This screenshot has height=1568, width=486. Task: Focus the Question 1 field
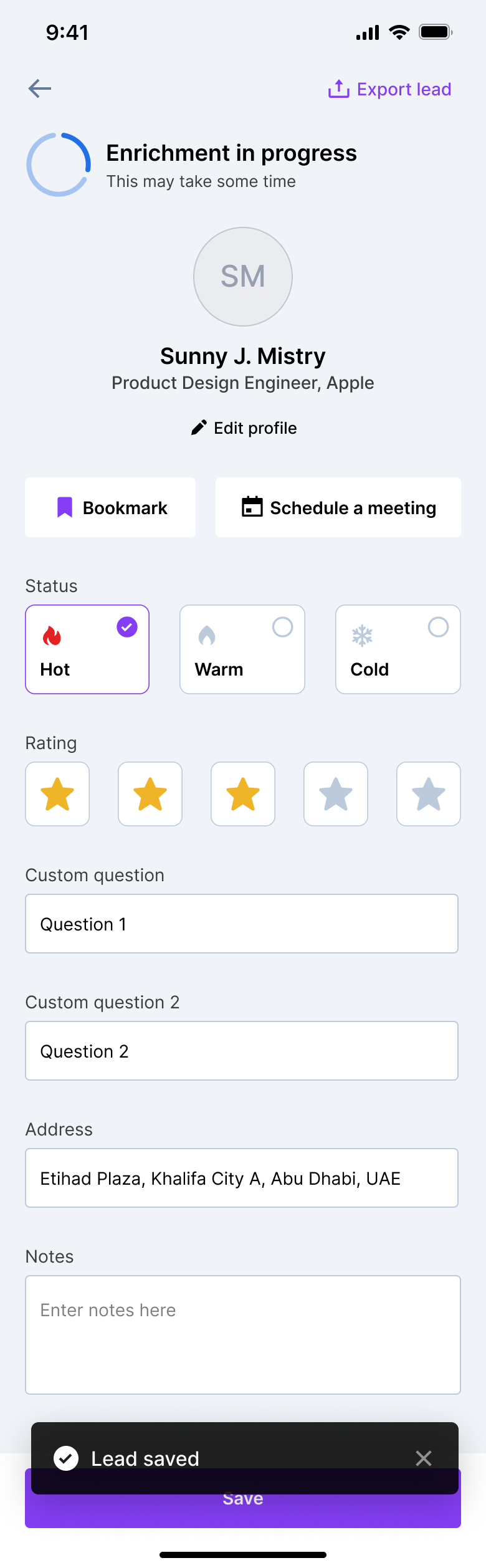pyautogui.click(x=242, y=924)
